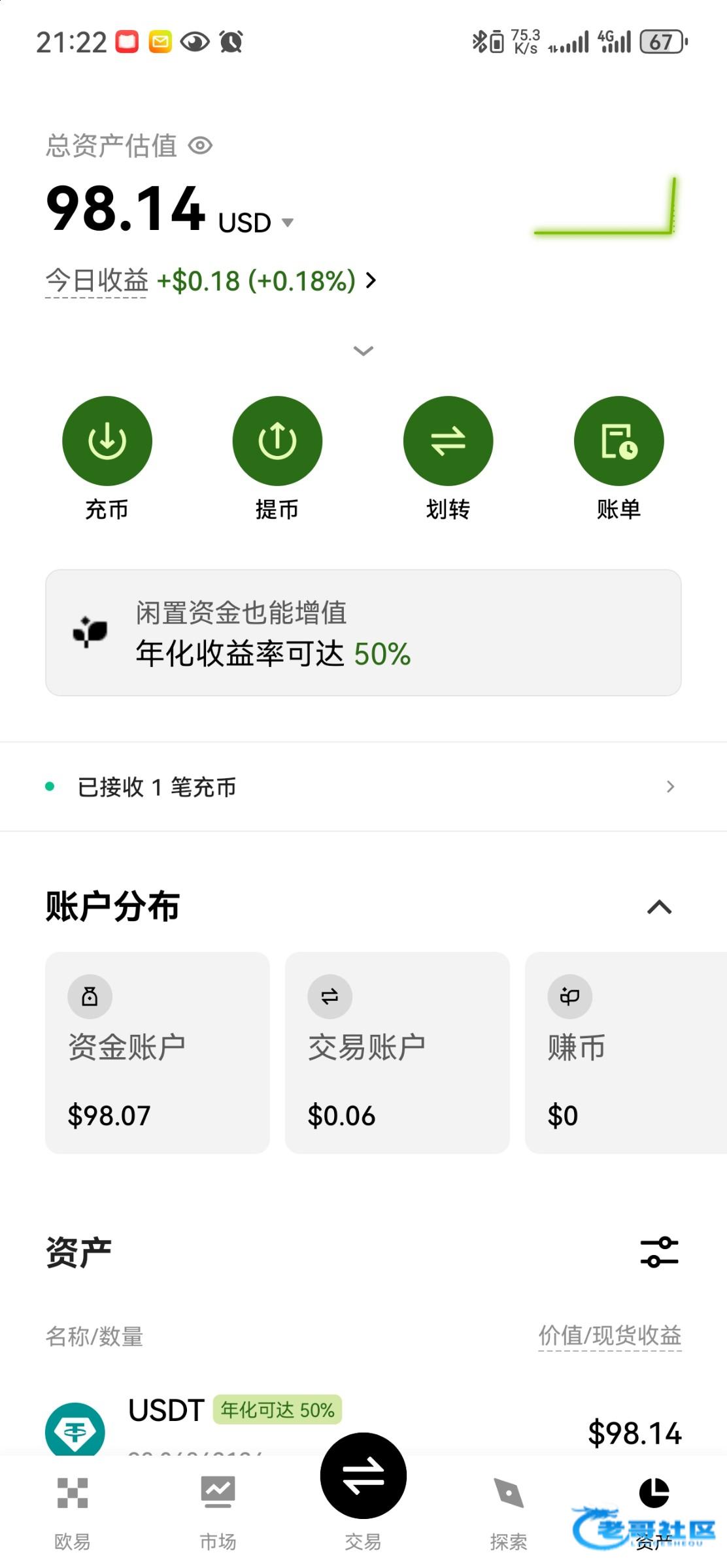Open the 赚币 account card
This screenshot has width=727, height=1568.
tap(625, 1052)
